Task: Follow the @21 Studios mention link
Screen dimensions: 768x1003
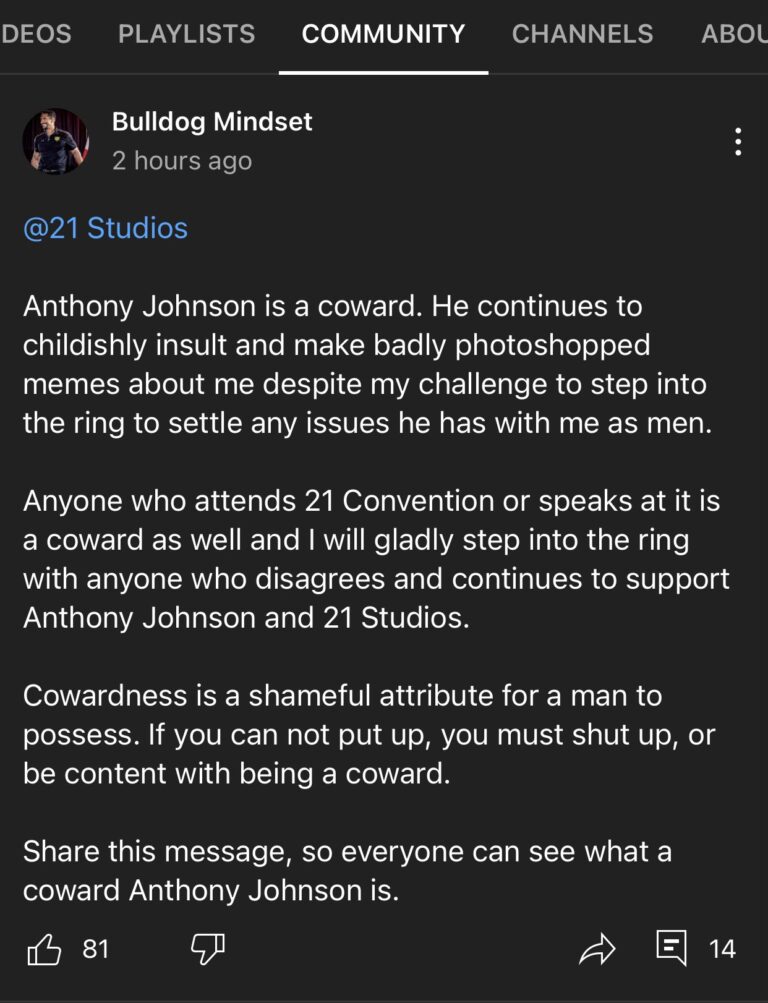Action: pos(105,228)
